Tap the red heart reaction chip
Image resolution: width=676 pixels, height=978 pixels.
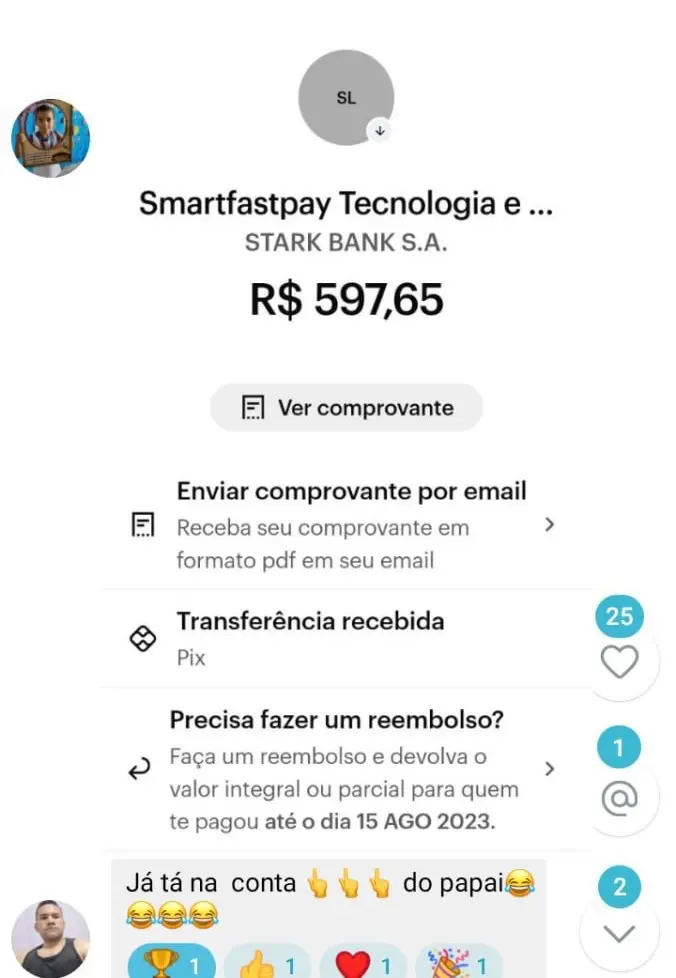[x=364, y=964]
